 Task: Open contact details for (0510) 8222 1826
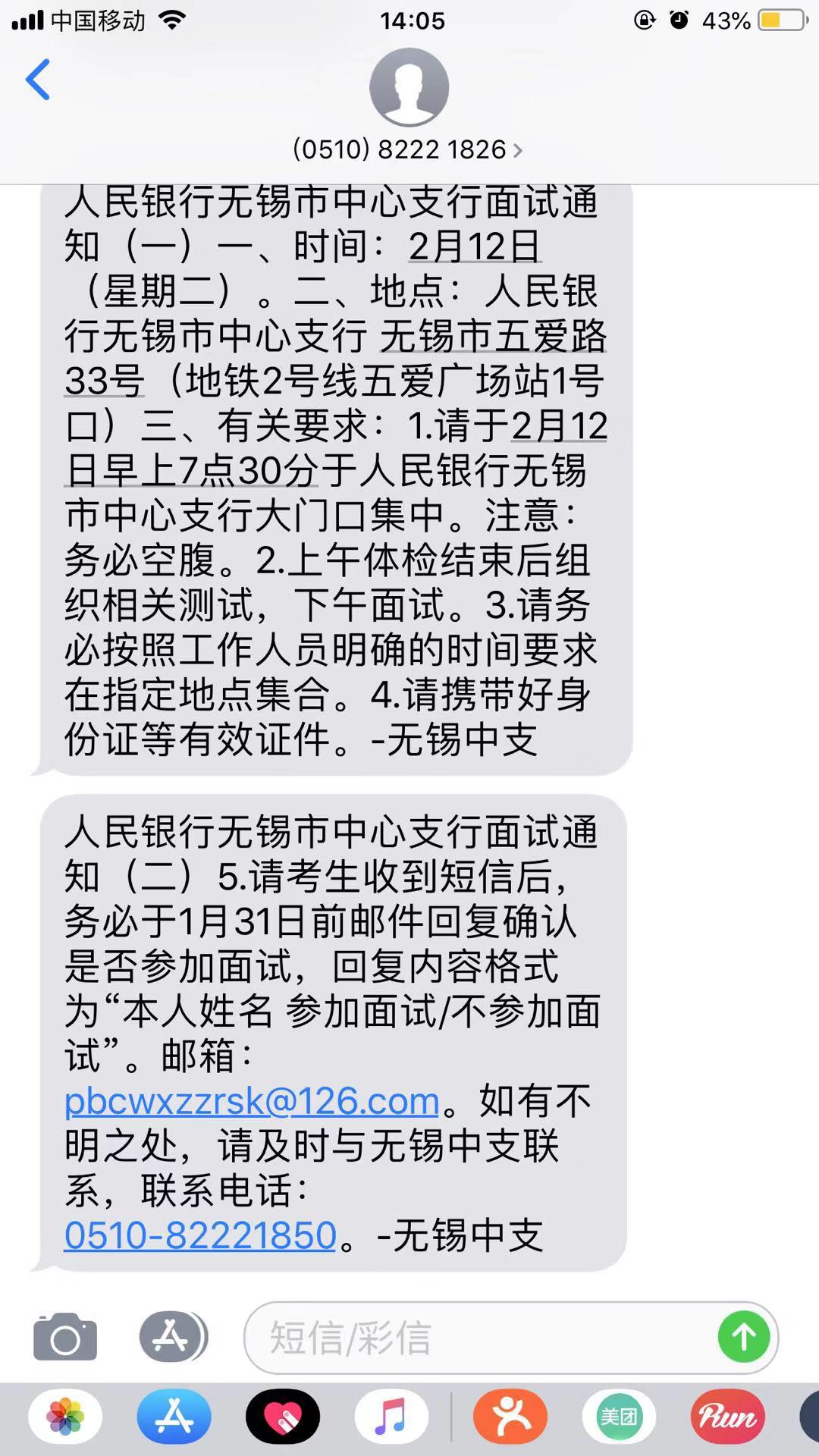pos(408,149)
